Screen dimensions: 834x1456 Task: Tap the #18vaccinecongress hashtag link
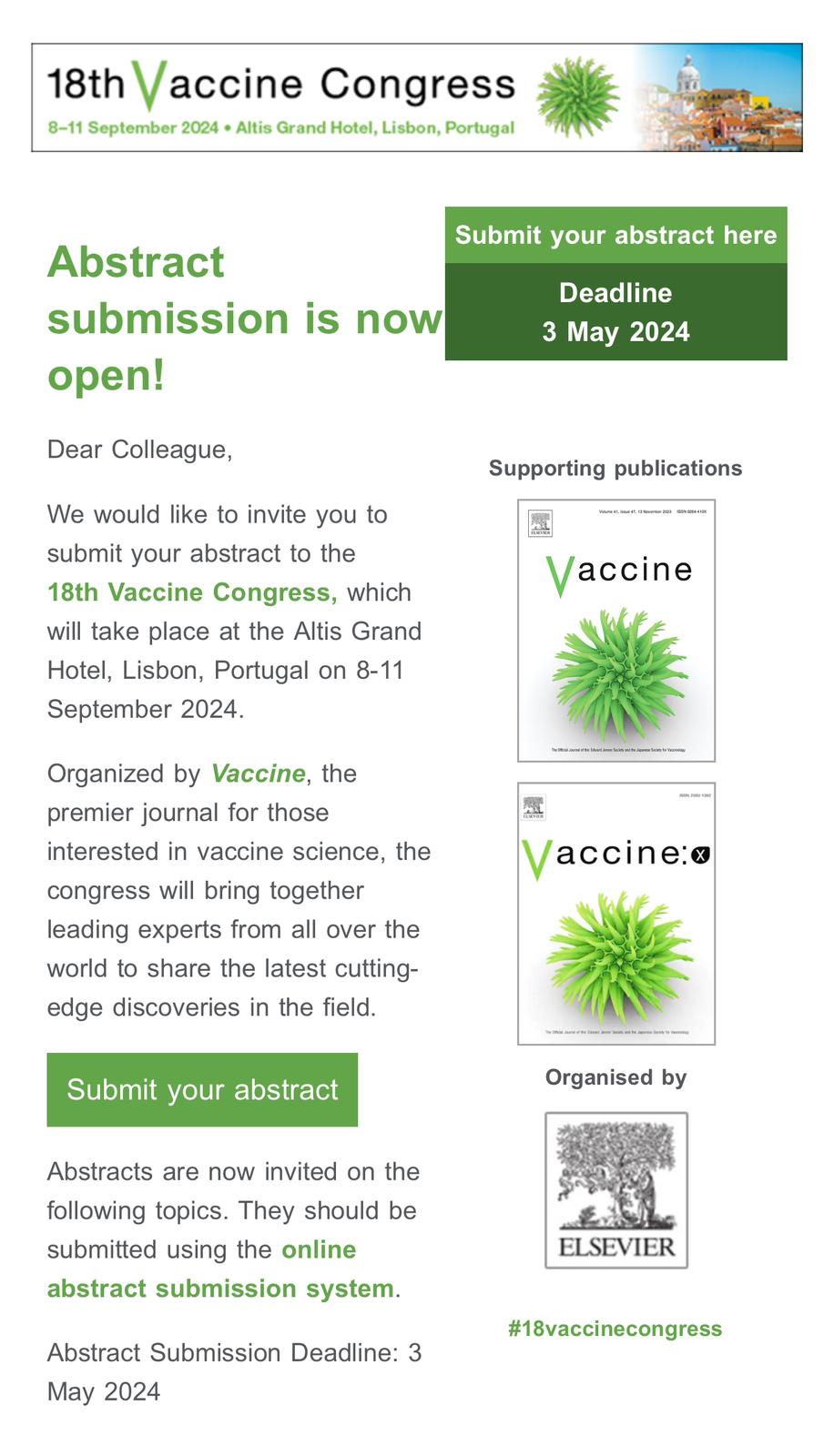click(615, 1329)
